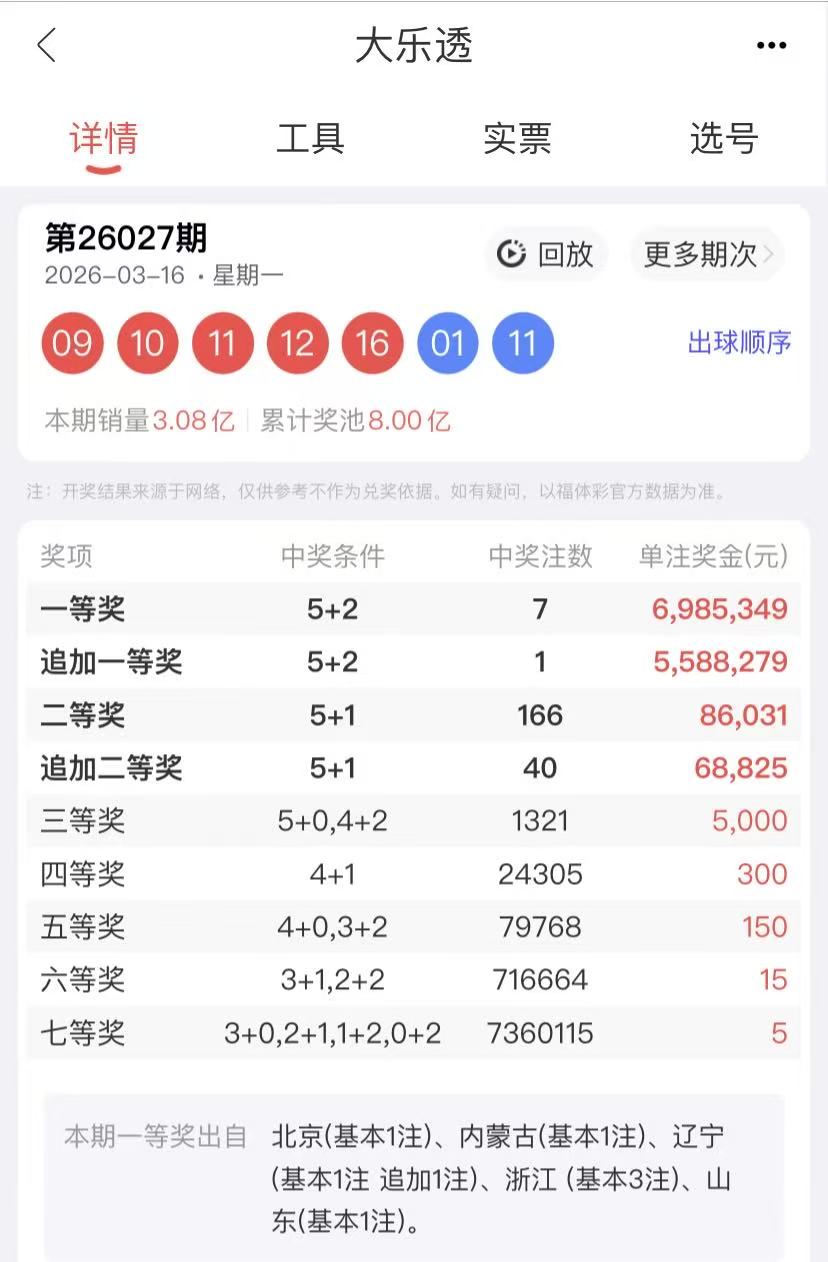Switch to the 工具 tab

pos(310,139)
